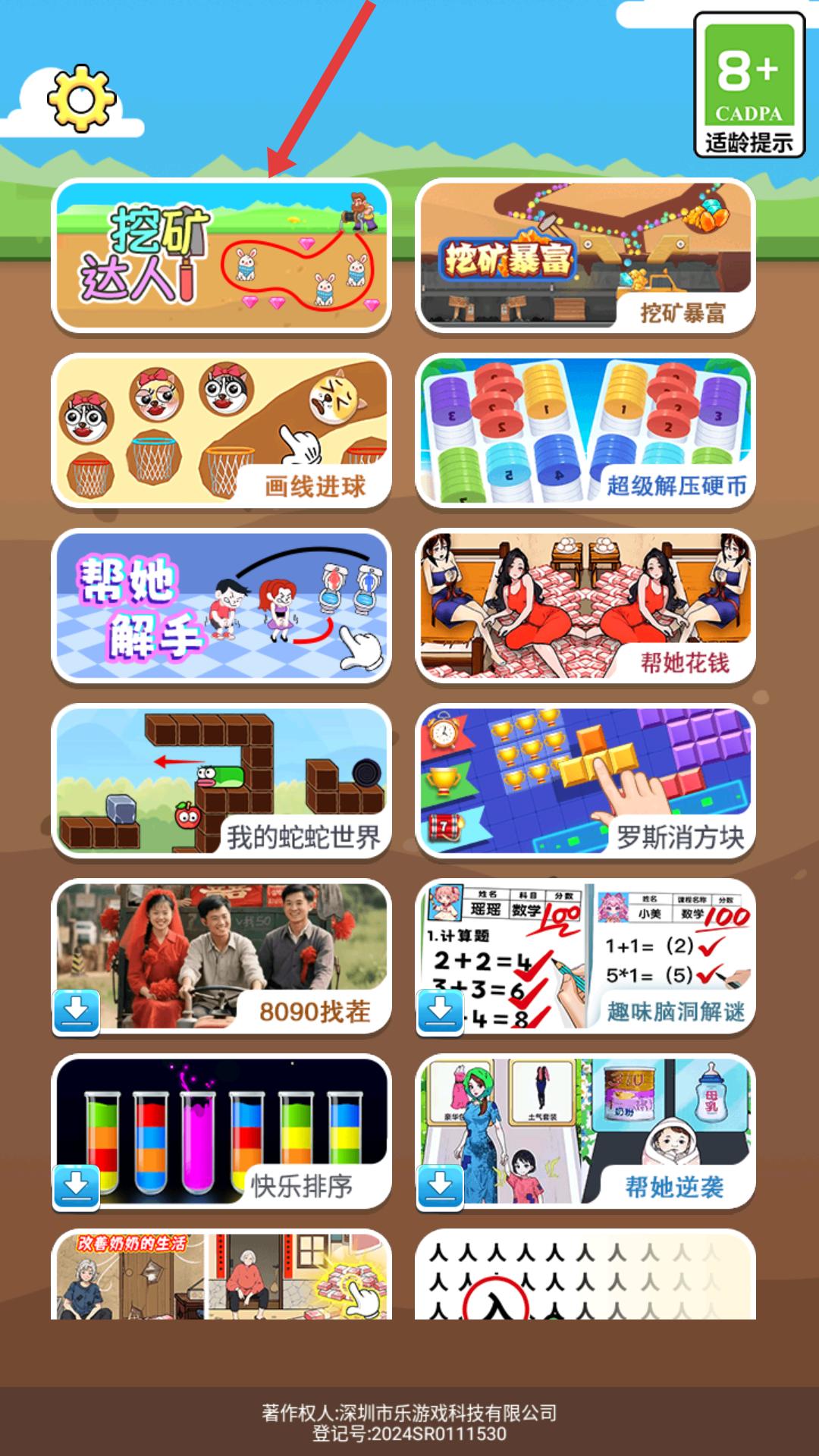Image resolution: width=819 pixels, height=1456 pixels.
Task: Start the 超级解压硬币 game
Action: pyautogui.click(x=585, y=431)
